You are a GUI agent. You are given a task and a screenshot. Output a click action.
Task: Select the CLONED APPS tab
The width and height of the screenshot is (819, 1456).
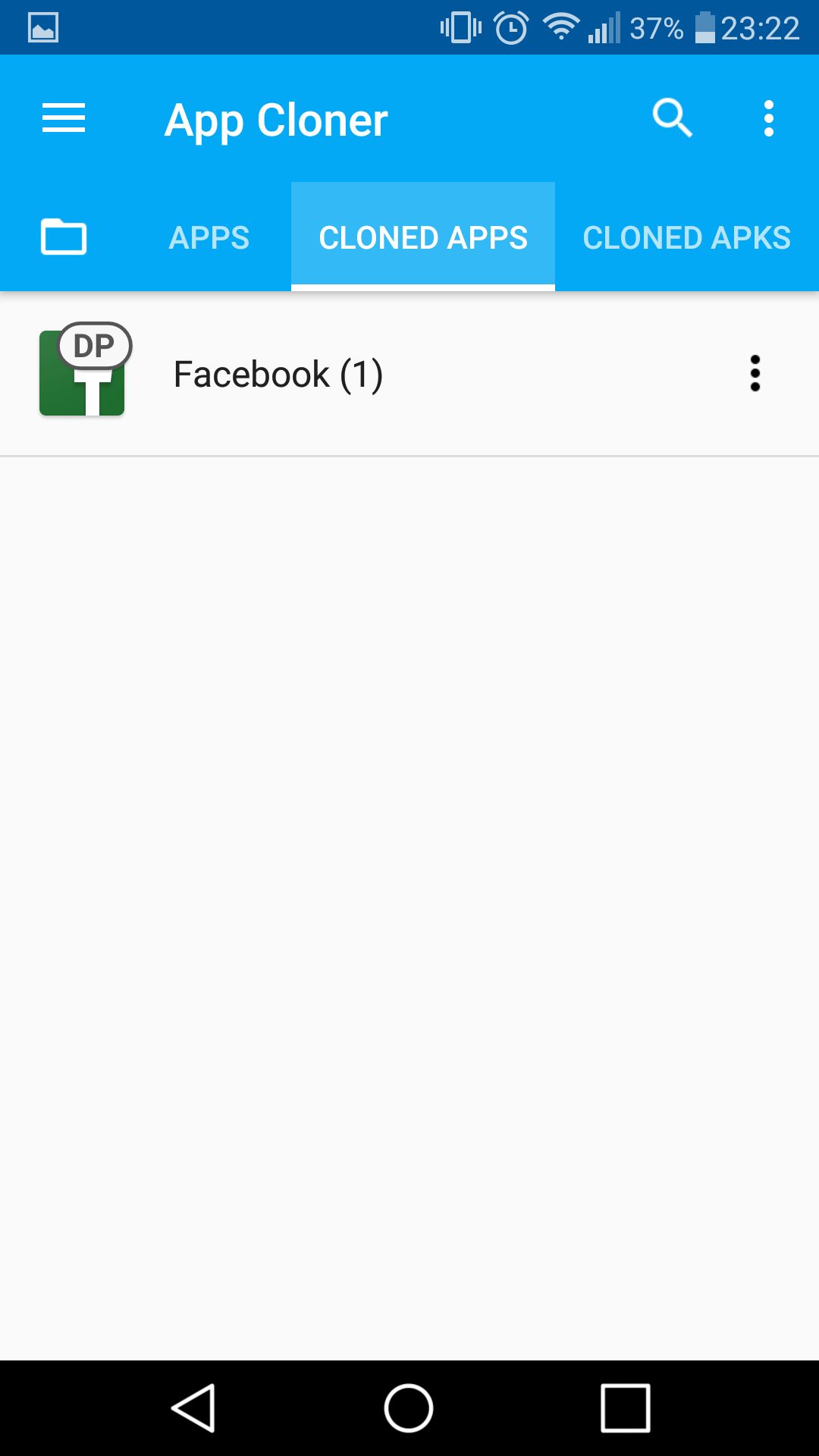pyautogui.click(x=423, y=237)
